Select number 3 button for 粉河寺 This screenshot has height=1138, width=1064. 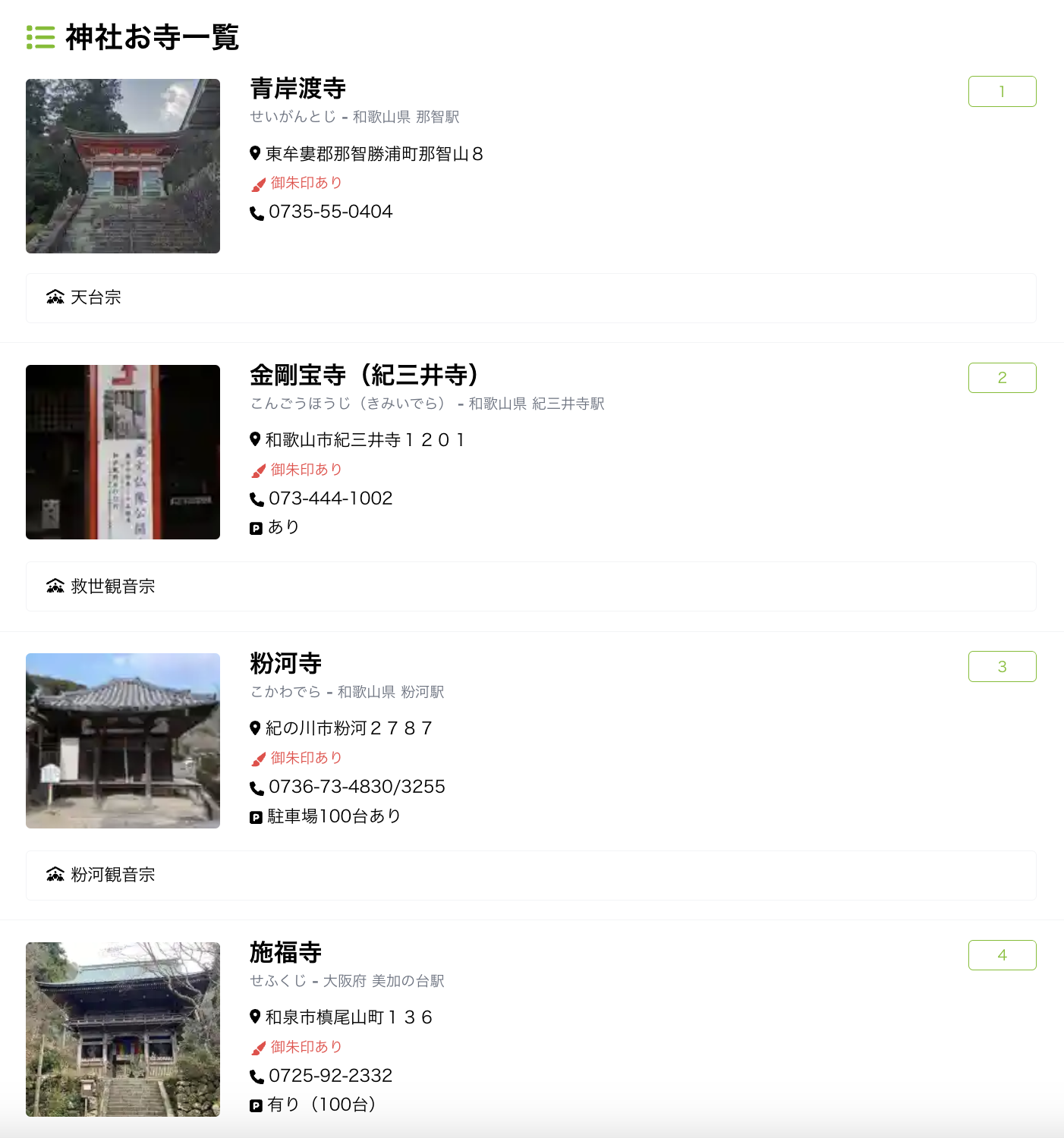tap(1002, 667)
